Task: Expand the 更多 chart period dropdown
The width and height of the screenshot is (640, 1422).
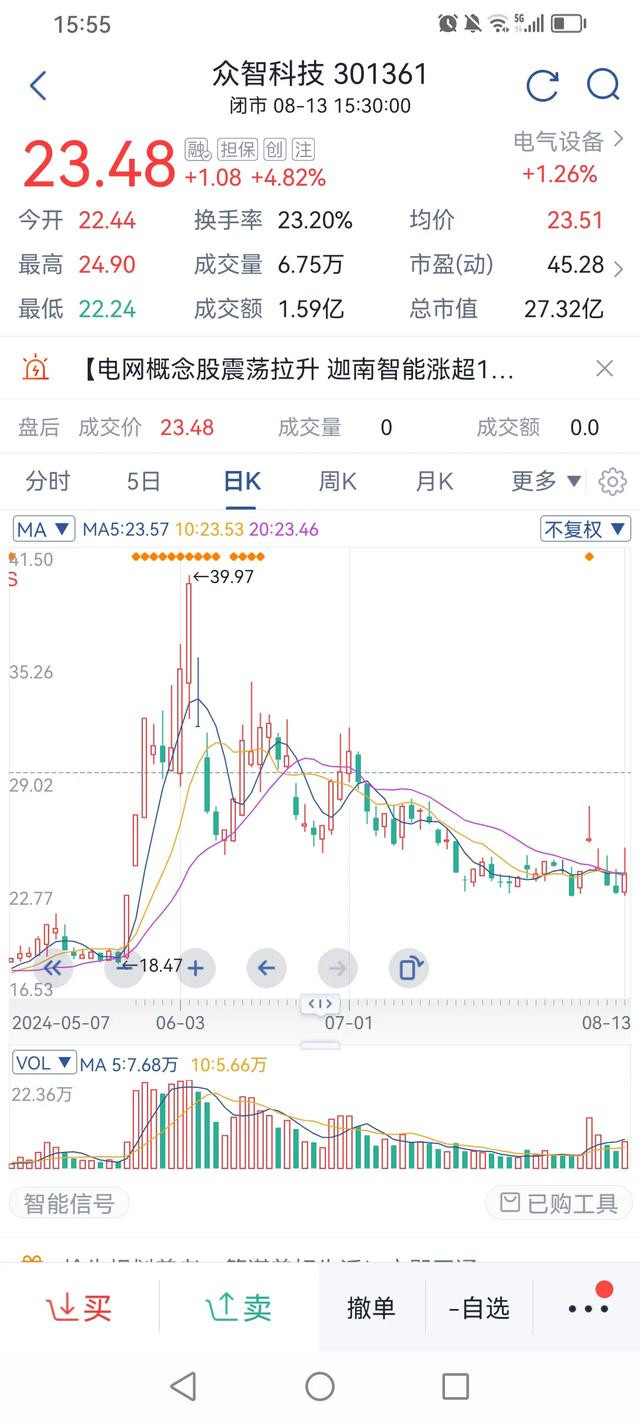Action: pyautogui.click(x=546, y=481)
